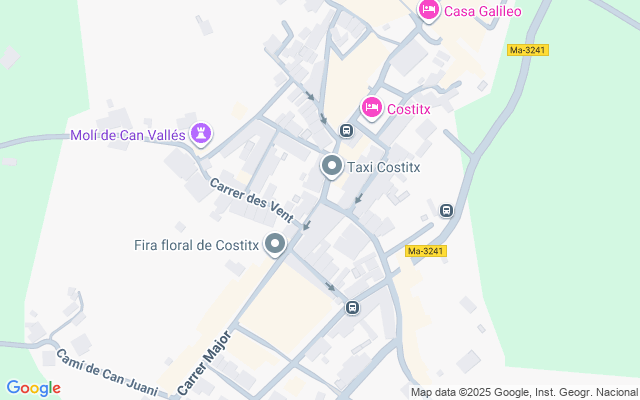Viewport: 640px width, 400px height.
Task: Select the Costitx hotel pin
Action: coord(372,107)
